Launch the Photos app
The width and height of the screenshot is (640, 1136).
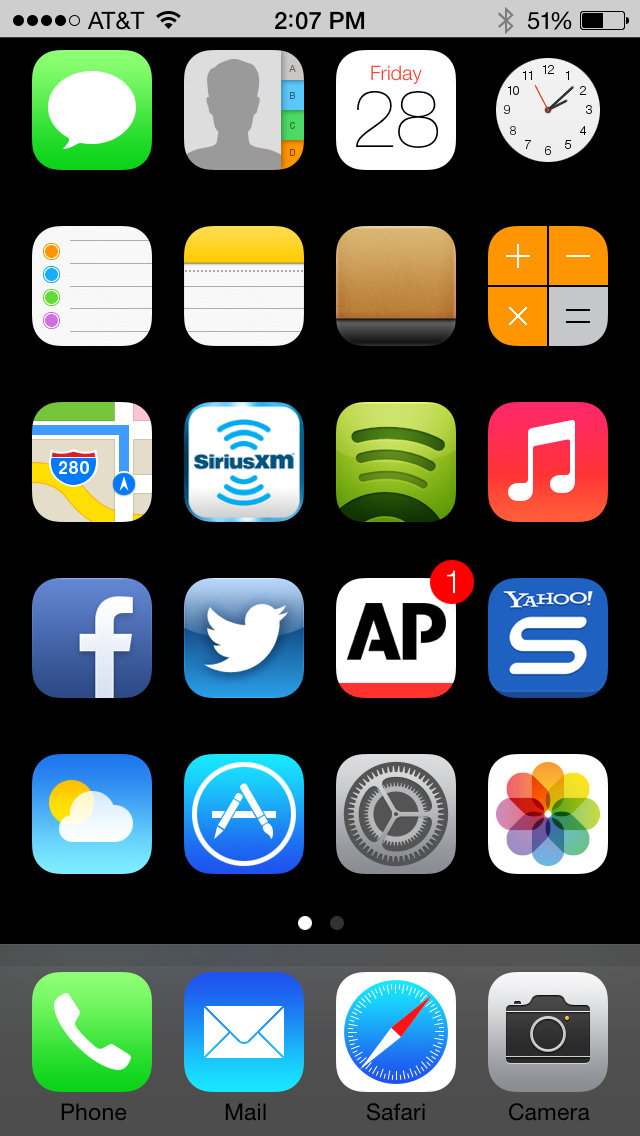[548, 814]
